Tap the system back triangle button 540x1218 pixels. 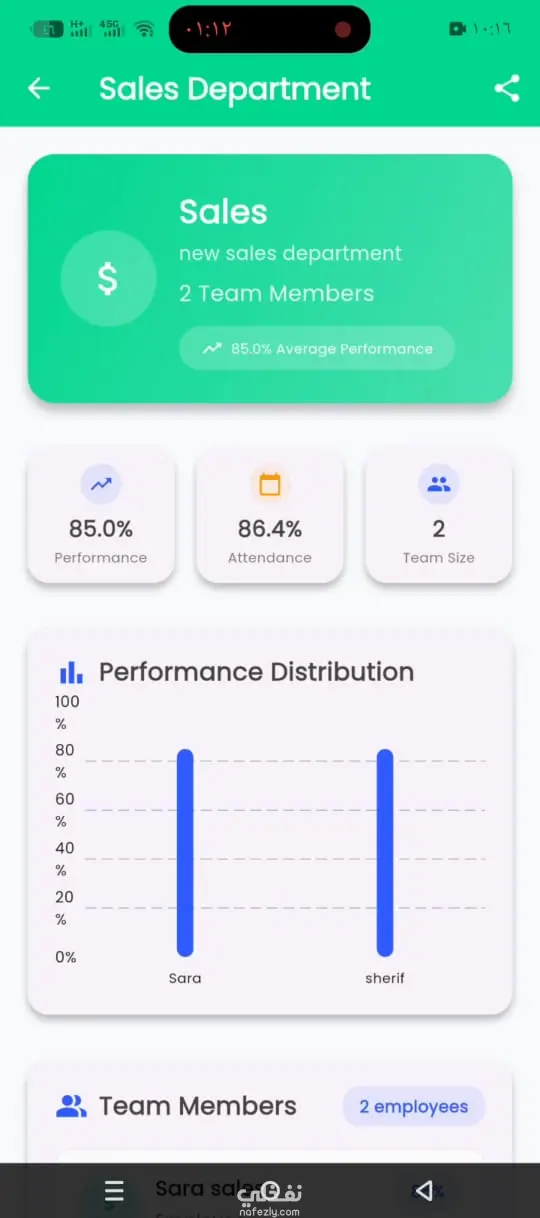pyautogui.click(x=424, y=1191)
